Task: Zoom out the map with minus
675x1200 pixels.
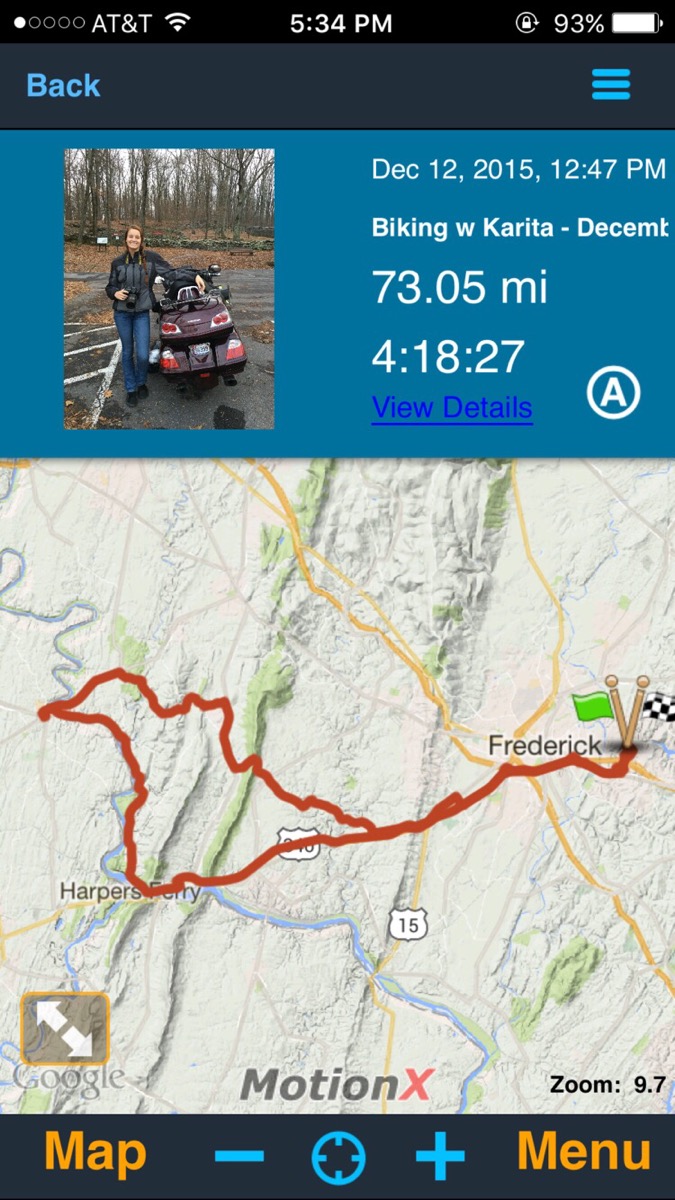Action: 239,1157
